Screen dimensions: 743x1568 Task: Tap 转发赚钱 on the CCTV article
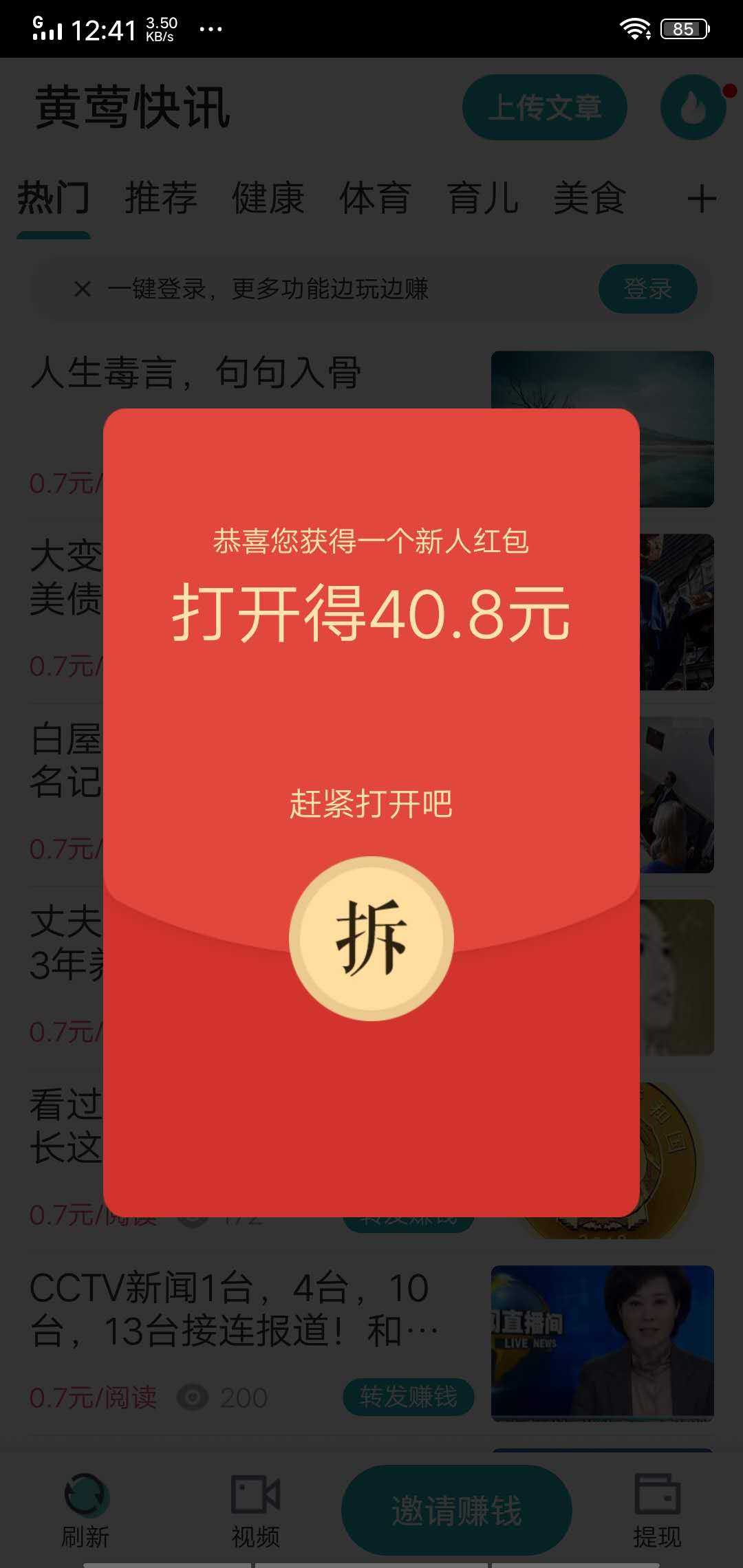408,1397
